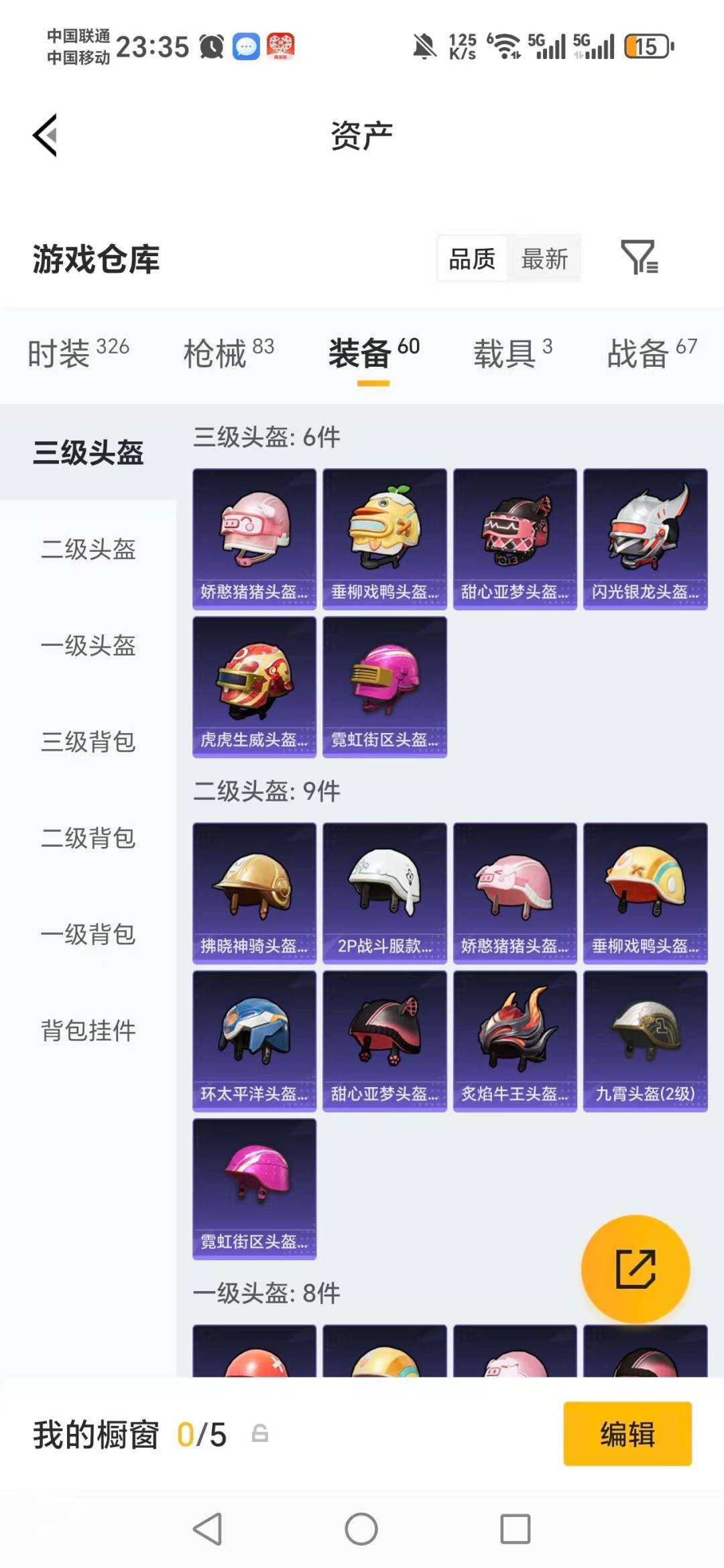Tap the share/export floating circle button
This screenshot has height=1568, width=724.
pyautogui.click(x=636, y=1270)
